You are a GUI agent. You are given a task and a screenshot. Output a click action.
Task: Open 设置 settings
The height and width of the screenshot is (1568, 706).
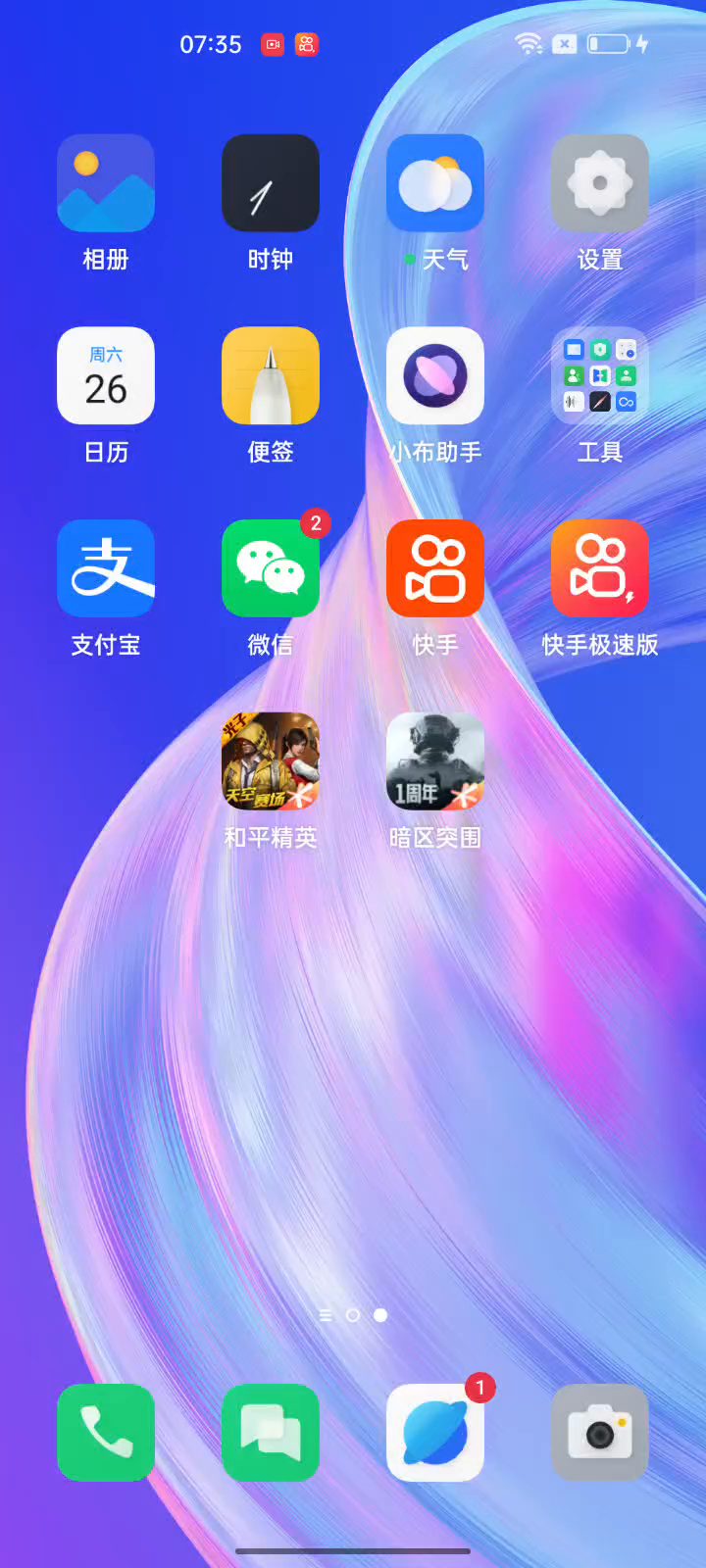pyautogui.click(x=600, y=183)
